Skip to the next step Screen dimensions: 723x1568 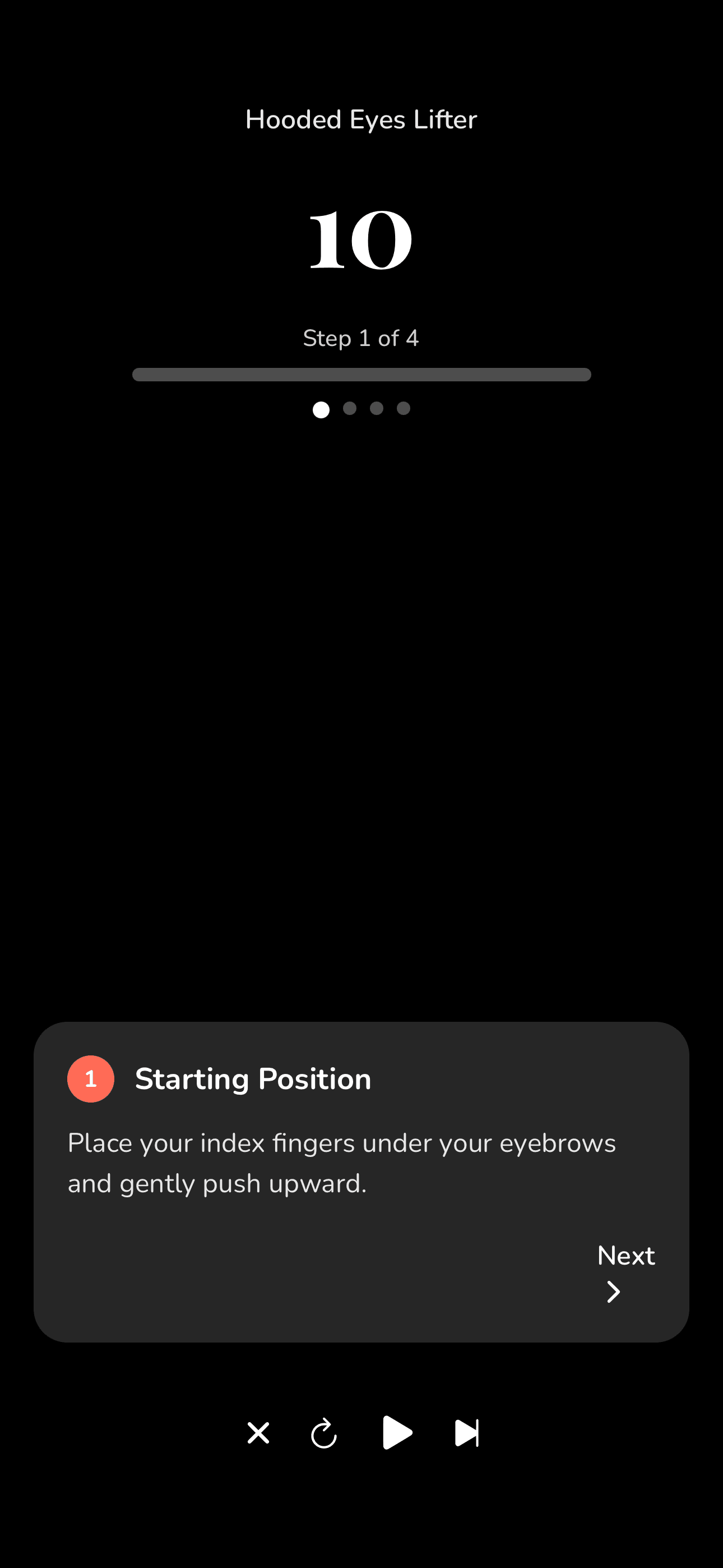coord(467,1432)
